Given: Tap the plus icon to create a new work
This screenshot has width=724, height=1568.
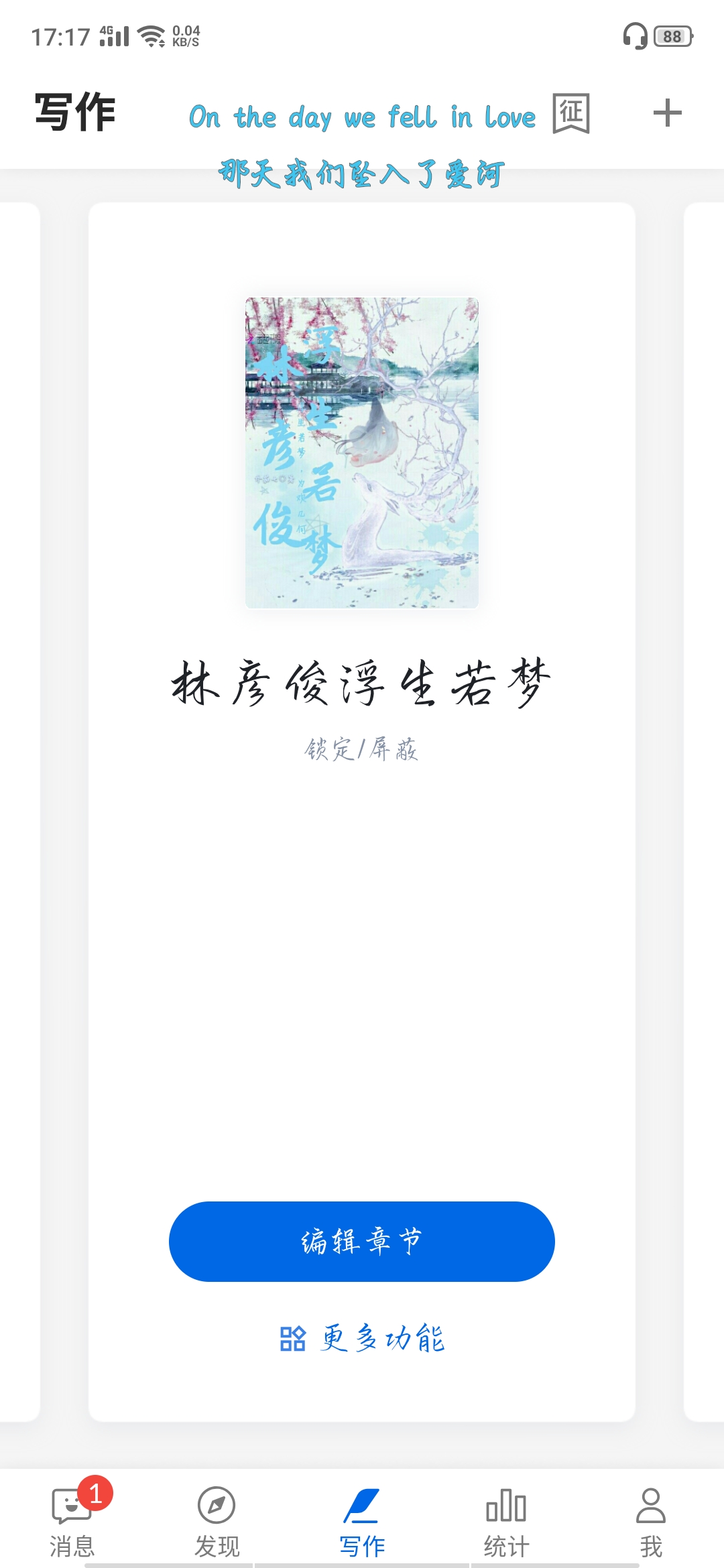Looking at the screenshot, I should pos(667,113).
